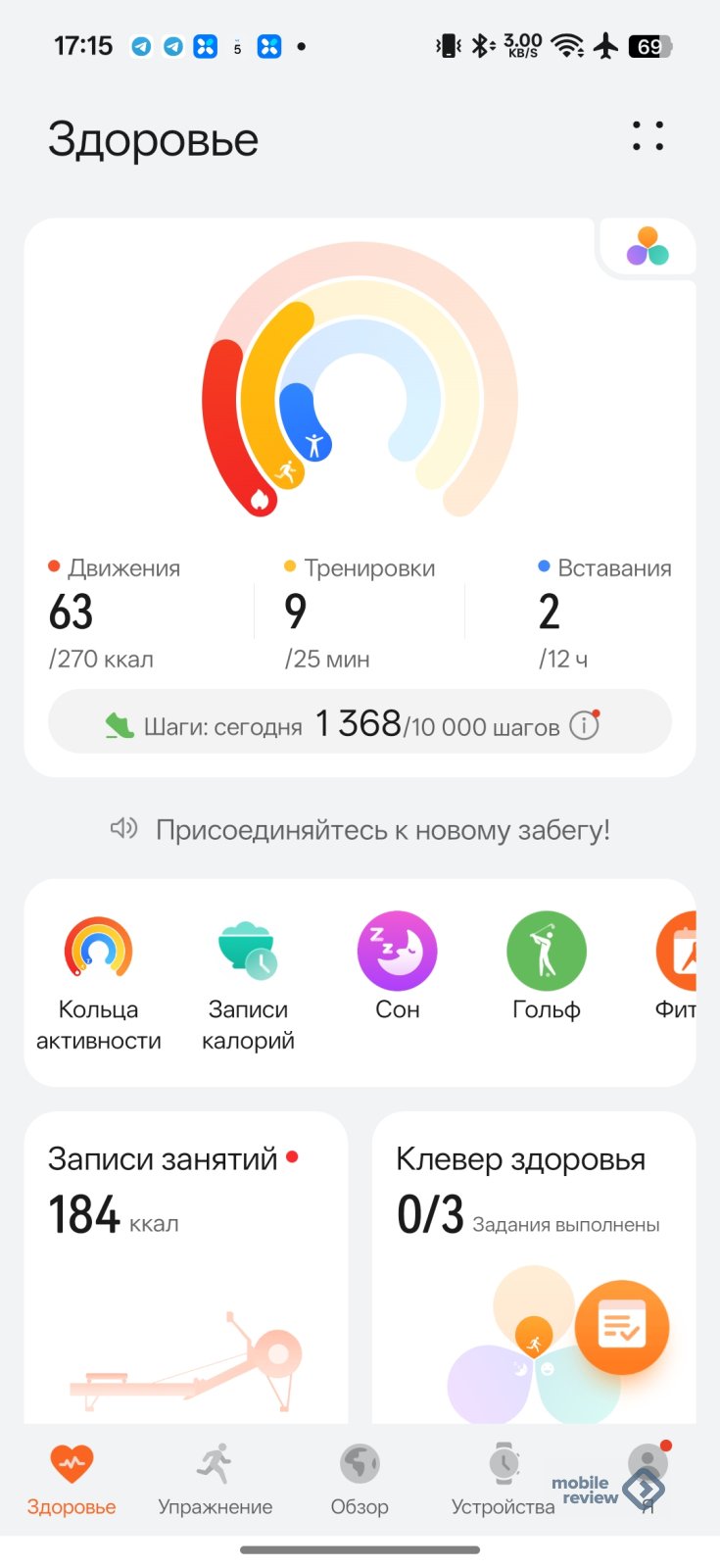
Task: Tap the colored circles icon on activity card
Action: 648,247
